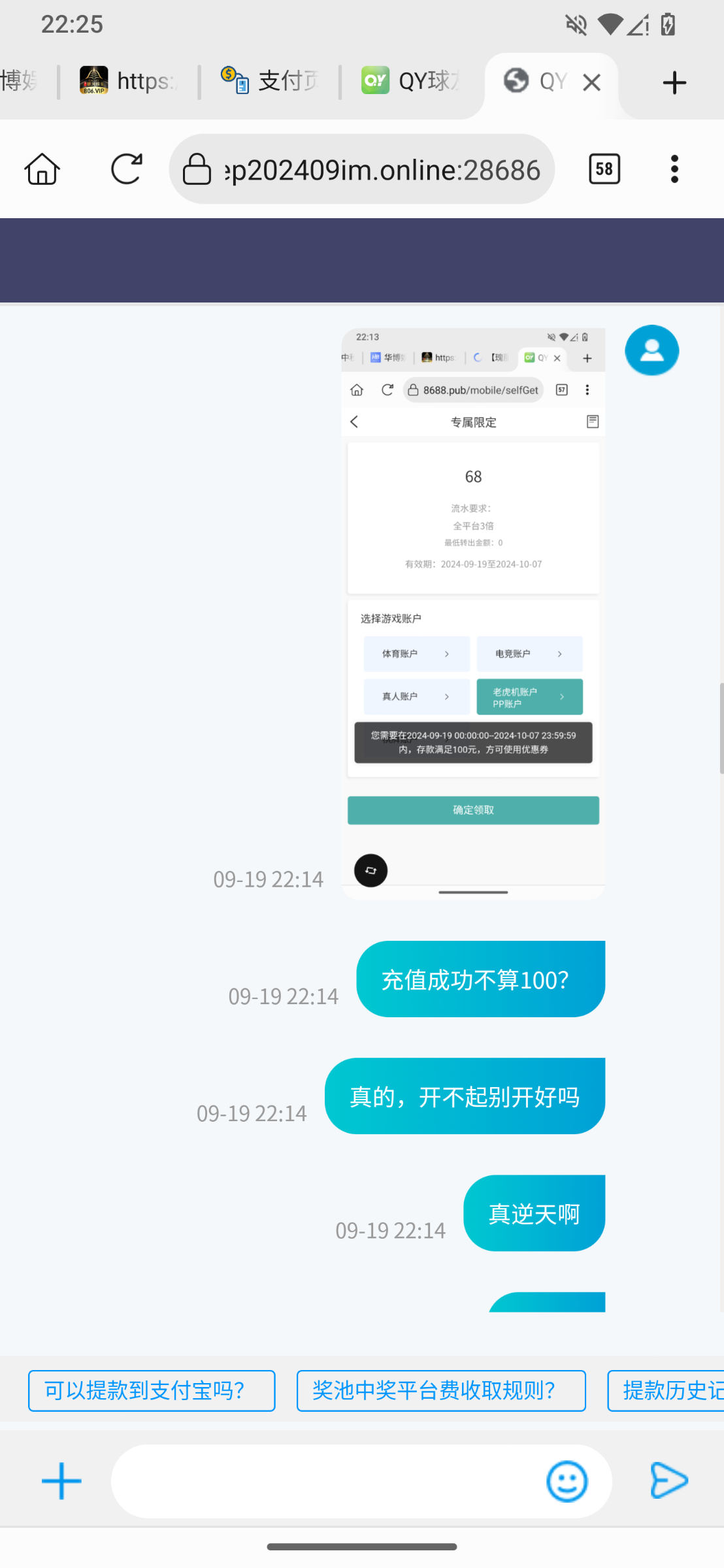The image size is (724, 1568).
Task: Select the 可以提款到支付宝吗? quick question
Action: [x=152, y=1390]
